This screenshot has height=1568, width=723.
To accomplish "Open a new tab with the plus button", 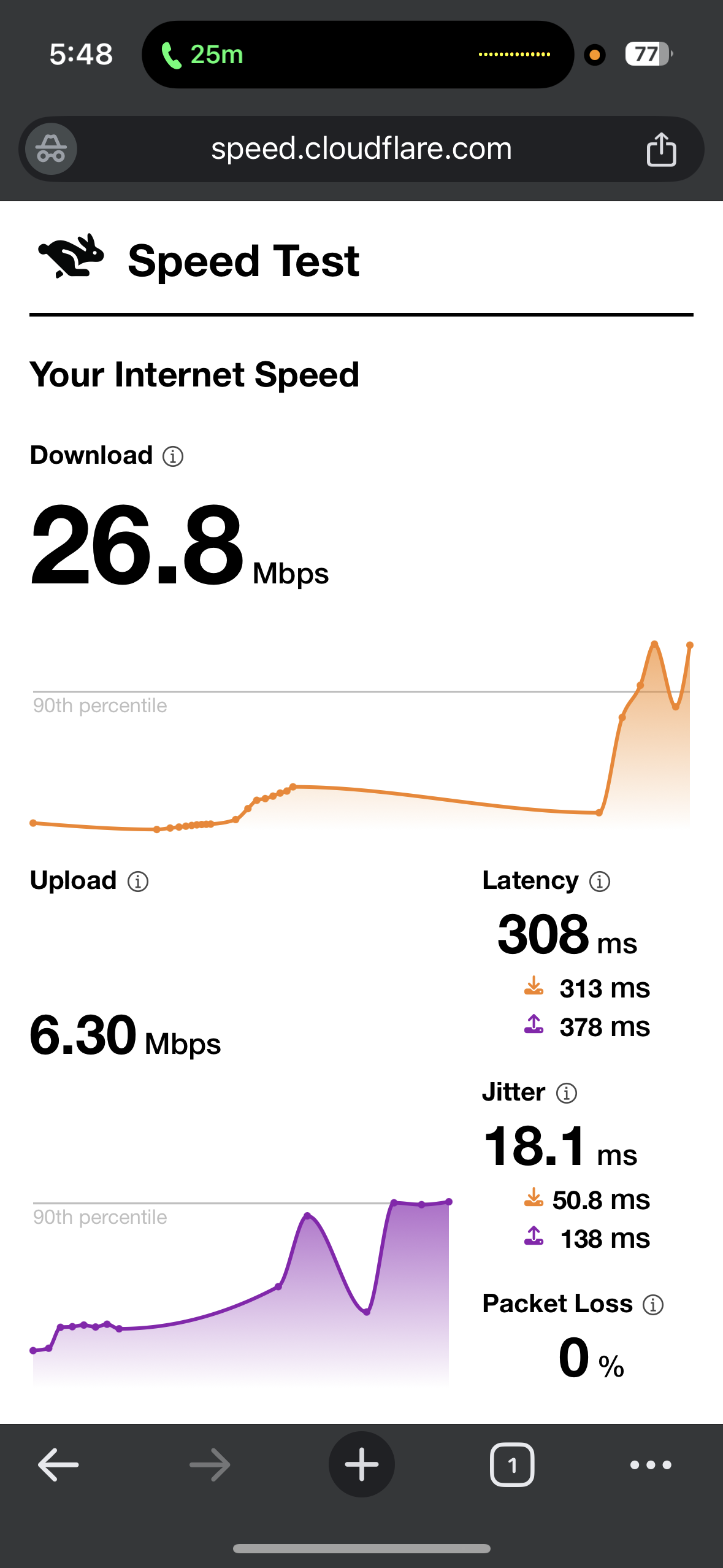I will [361, 1465].
